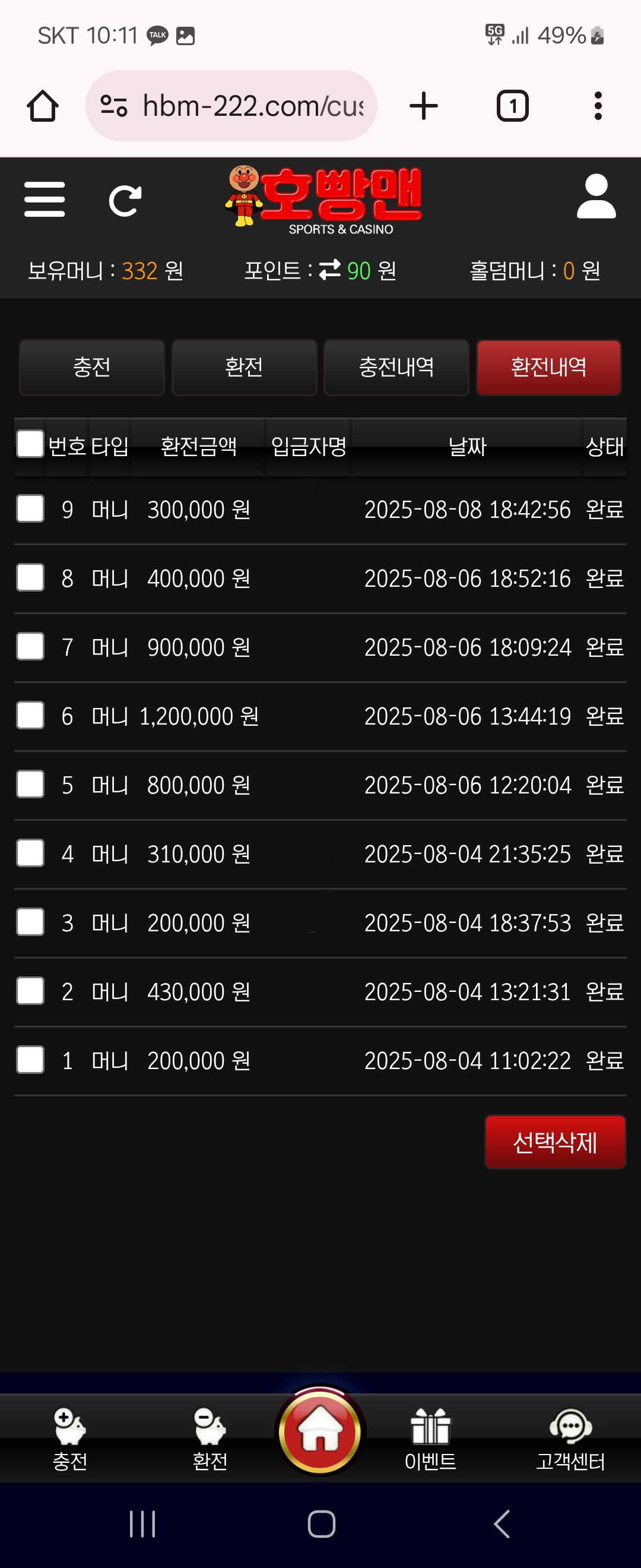
Task: Refresh the page with the reload icon
Action: click(125, 200)
